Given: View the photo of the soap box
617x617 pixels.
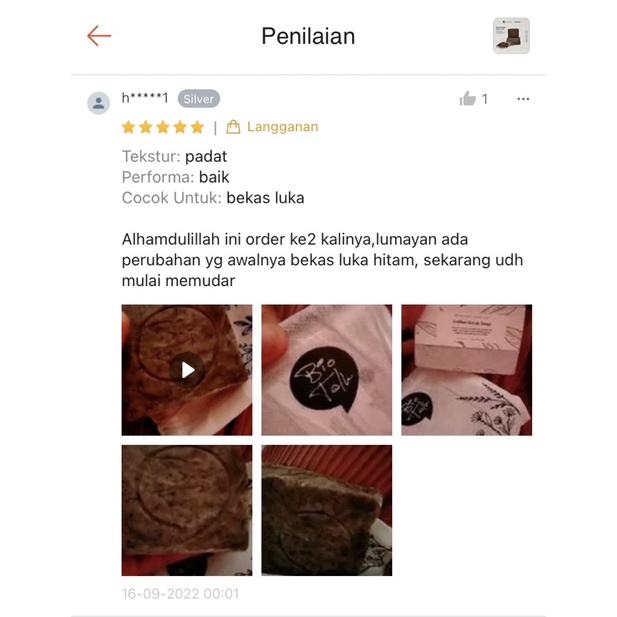Looking at the screenshot, I should point(466,370).
